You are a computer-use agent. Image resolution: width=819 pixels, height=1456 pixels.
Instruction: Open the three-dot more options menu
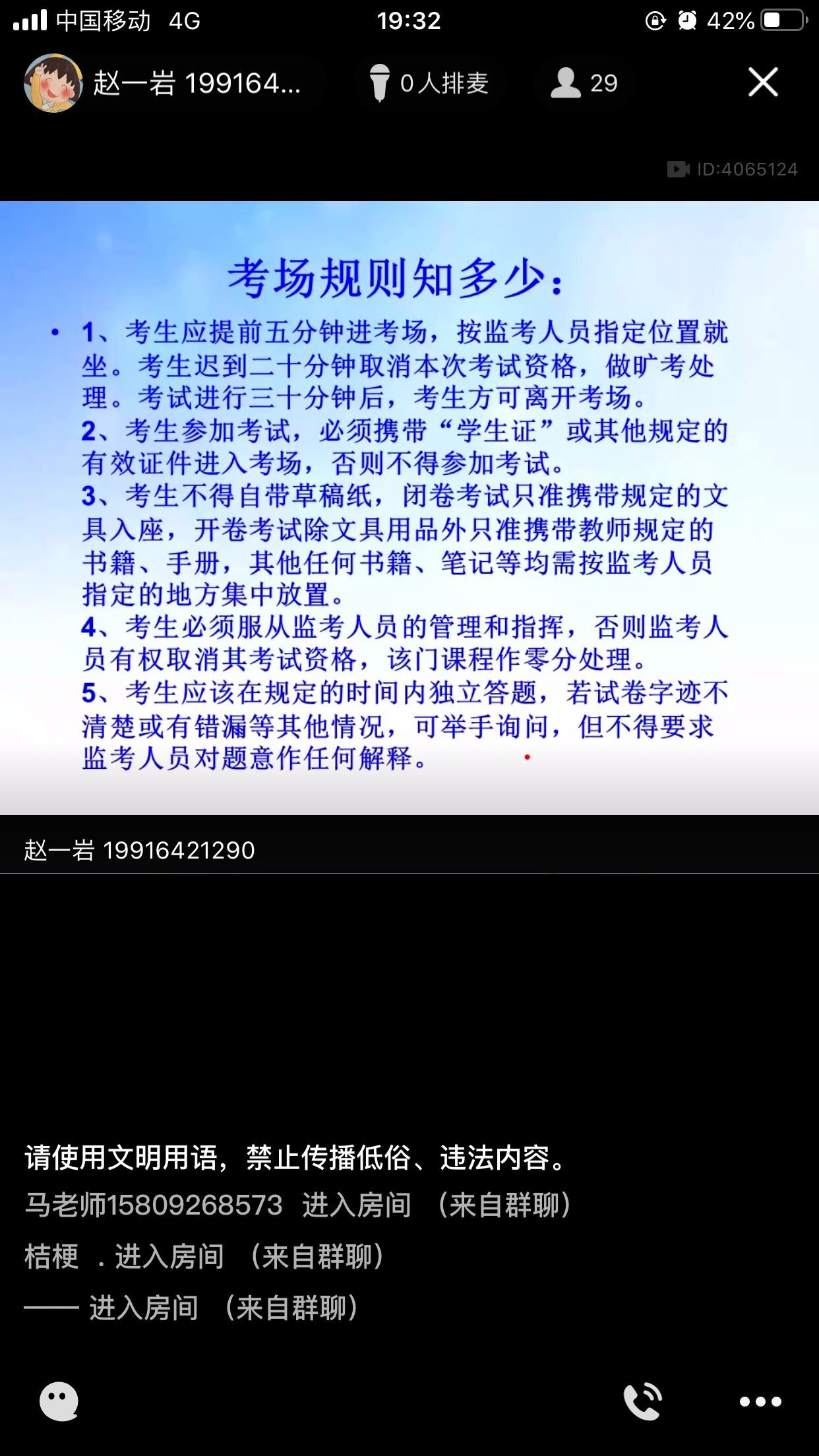click(760, 1401)
